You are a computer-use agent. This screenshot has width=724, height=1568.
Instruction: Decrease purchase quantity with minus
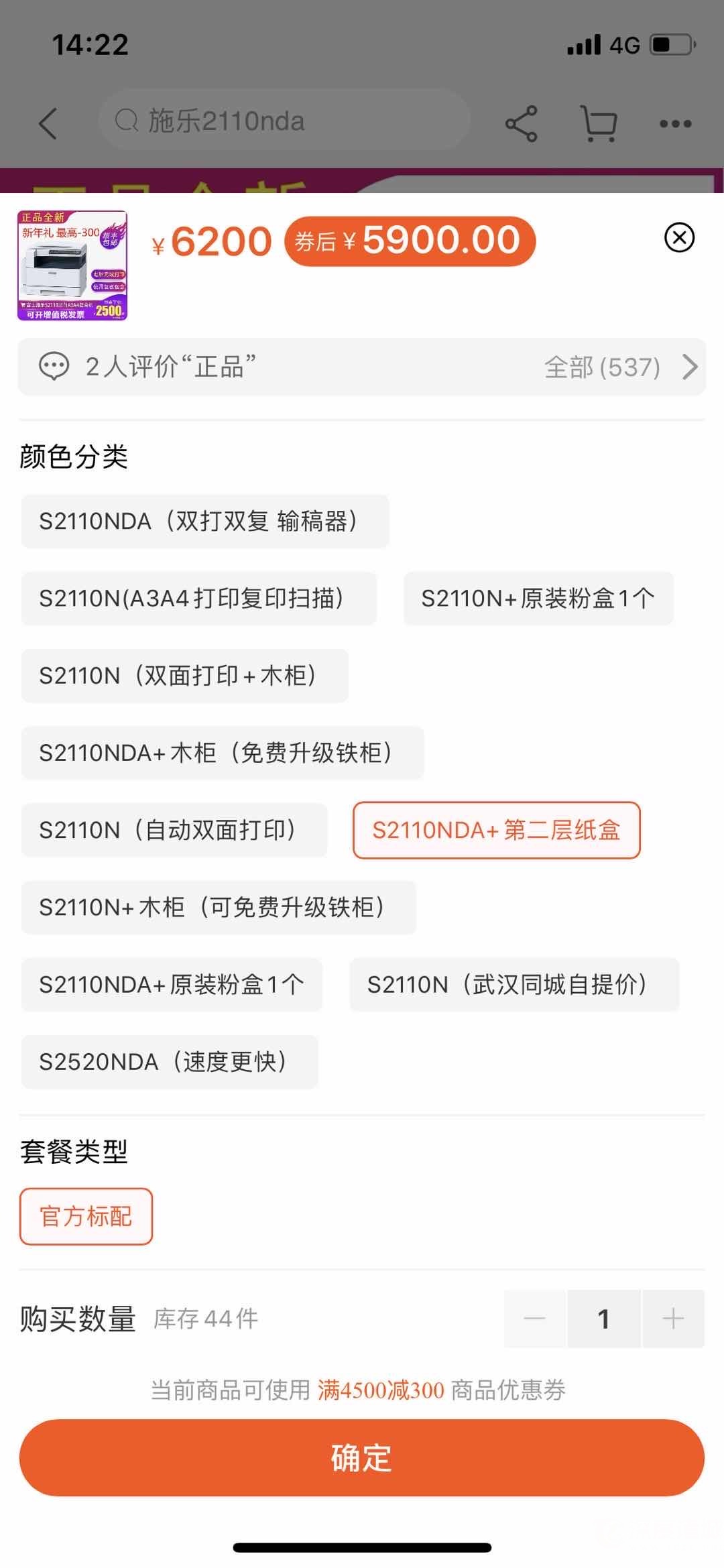pyautogui.click(x=534, y=1319)
